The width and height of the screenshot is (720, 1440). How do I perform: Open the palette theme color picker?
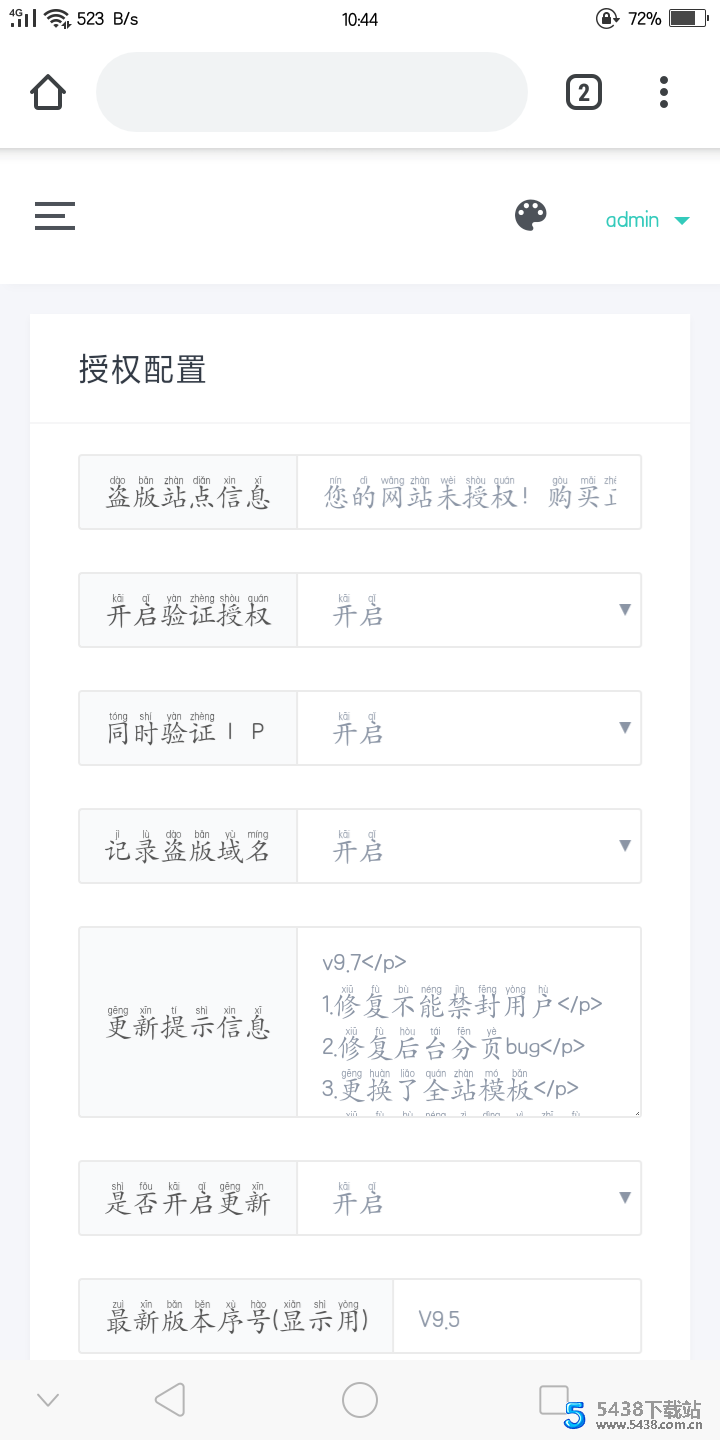[531, 214]
